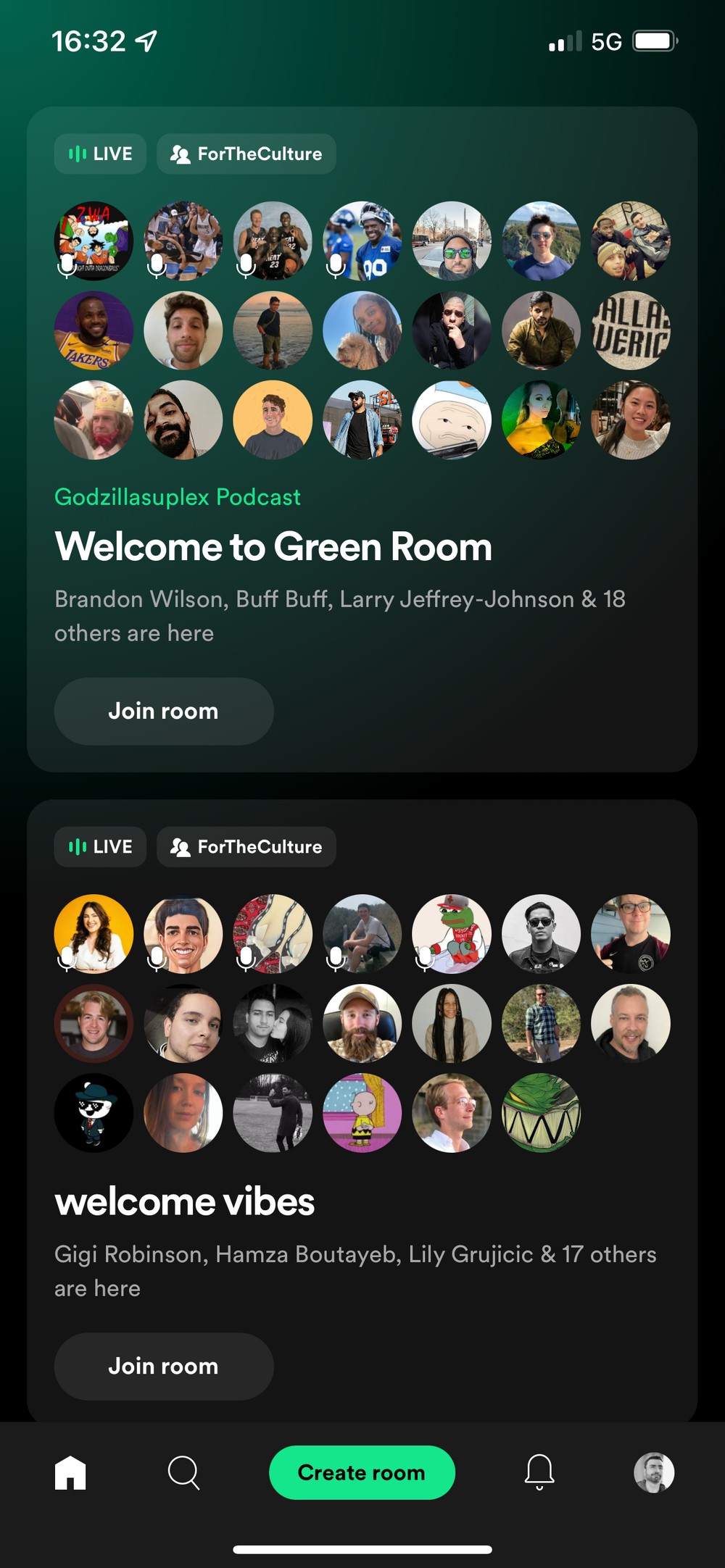Open the notifications bell
The image size is (725, 1568).
[x=539, y=1472]
